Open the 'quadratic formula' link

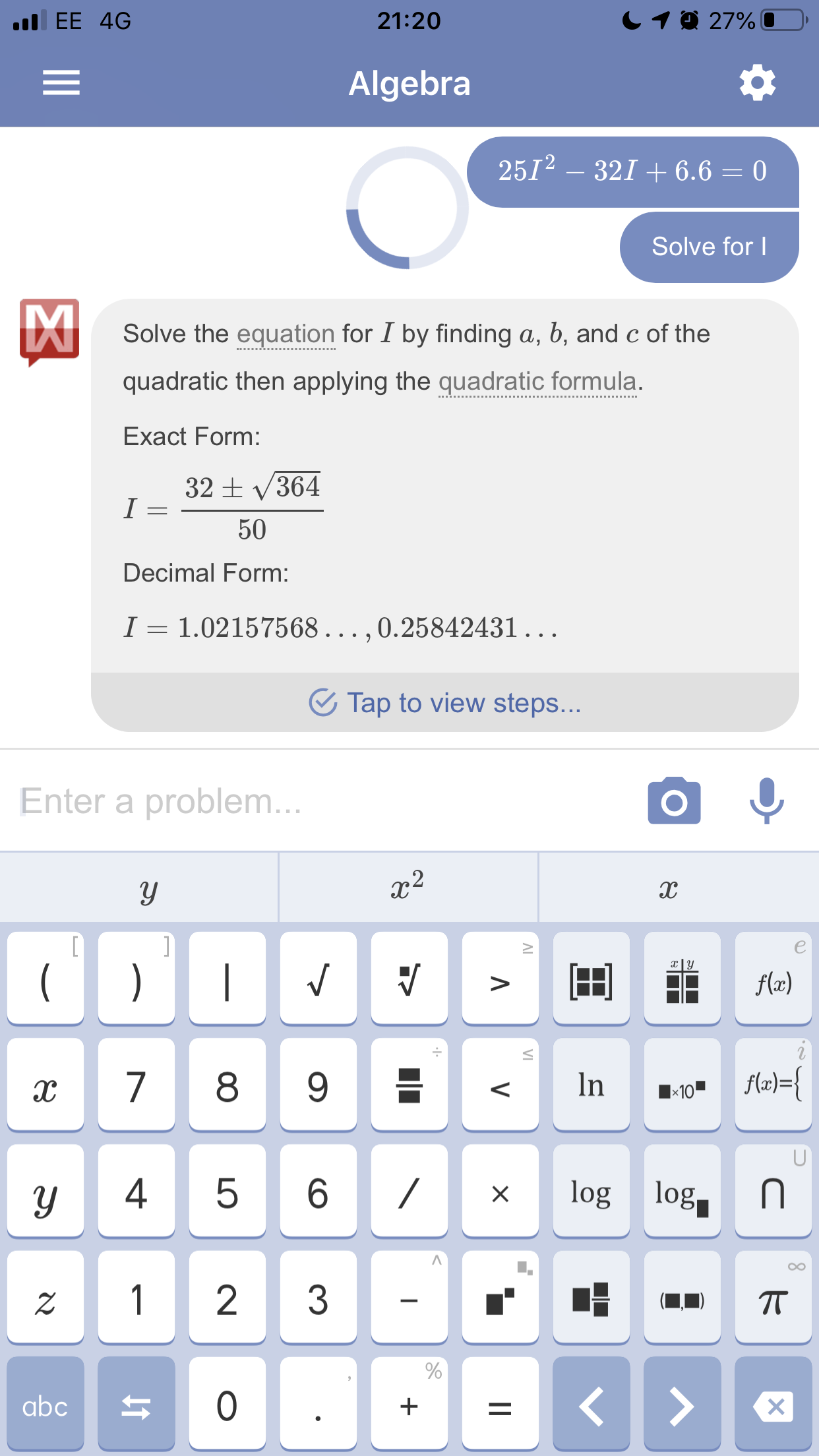click(x=537, y=382)
